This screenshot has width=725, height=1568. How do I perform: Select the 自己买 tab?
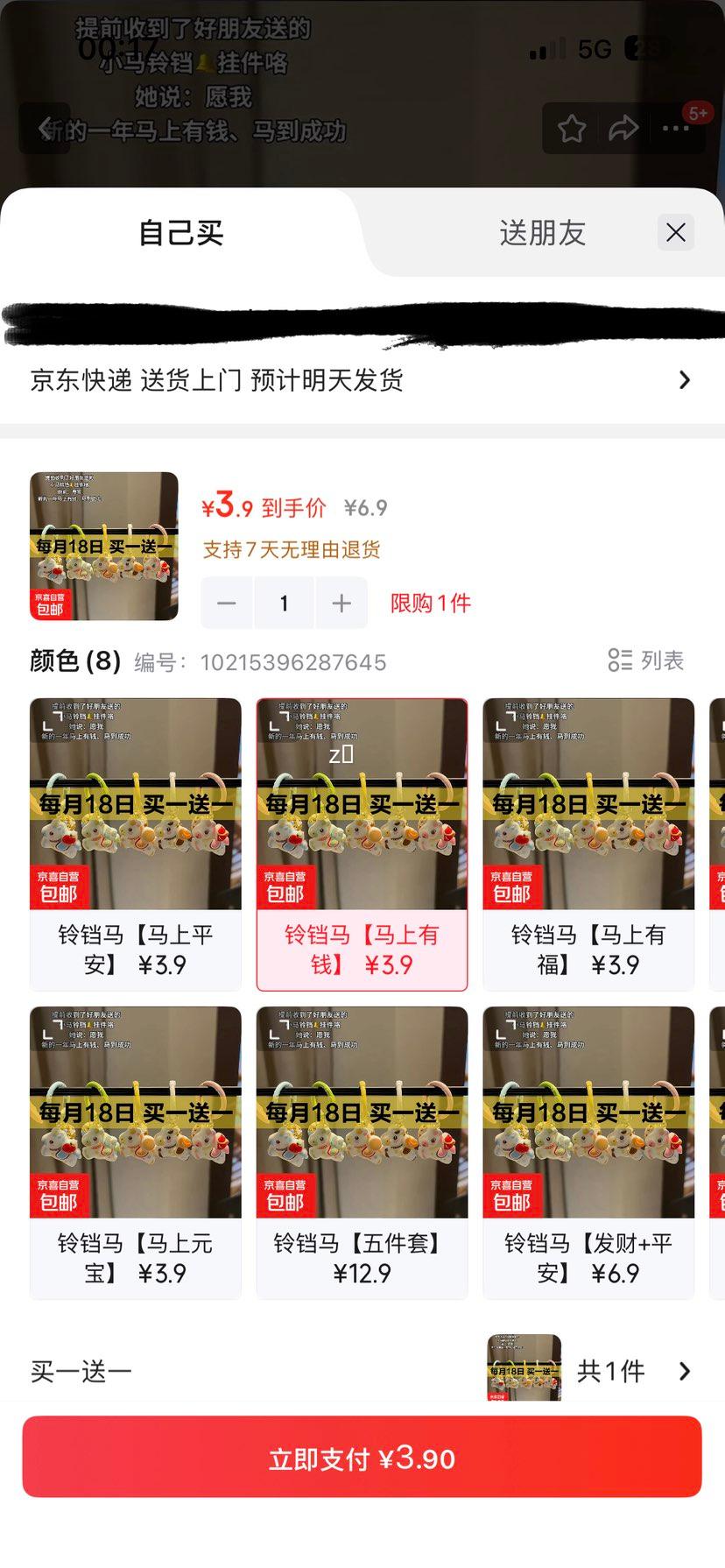(178, 232)
